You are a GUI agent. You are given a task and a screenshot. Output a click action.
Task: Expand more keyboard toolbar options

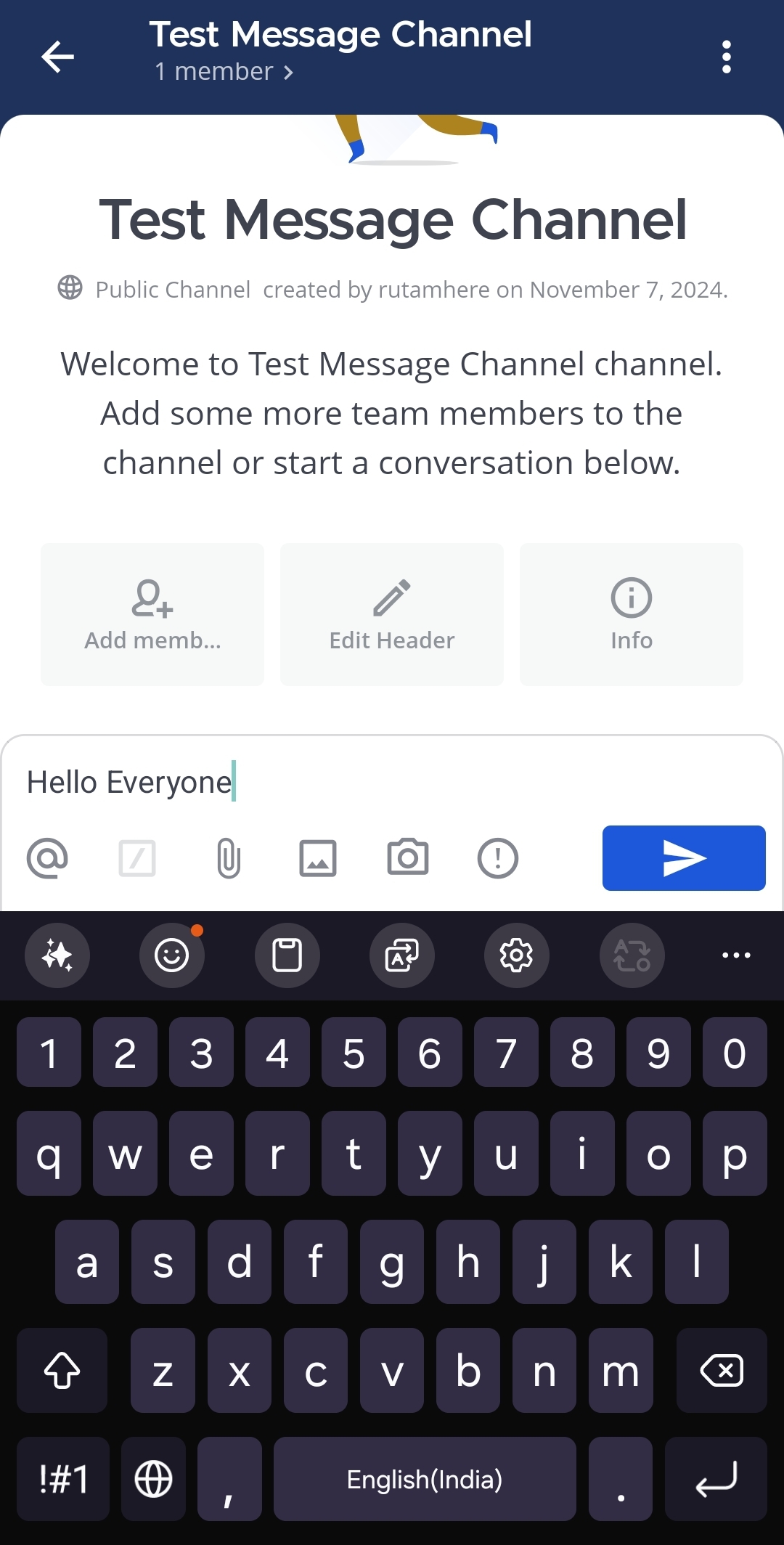[736, 955]
